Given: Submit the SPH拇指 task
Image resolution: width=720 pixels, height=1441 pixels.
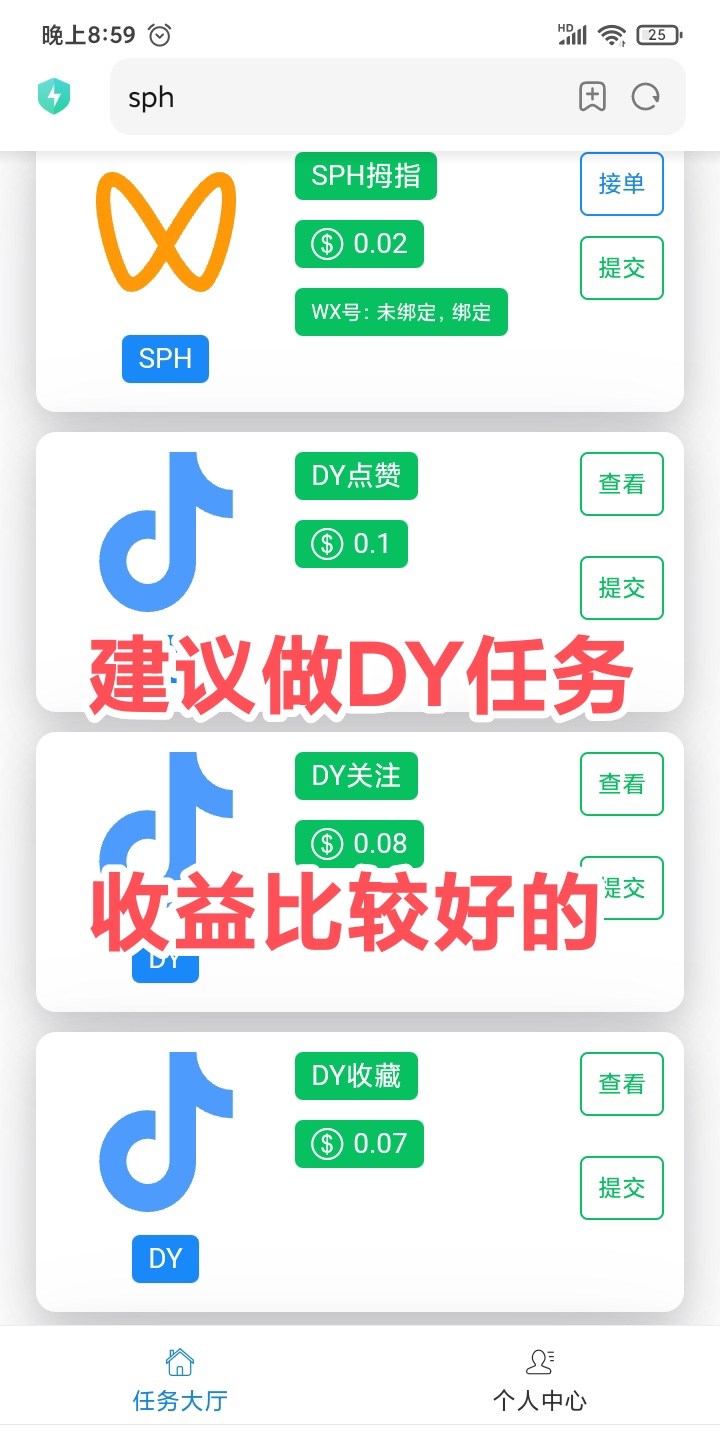Looking at the screenshot, I should point(621,268).
